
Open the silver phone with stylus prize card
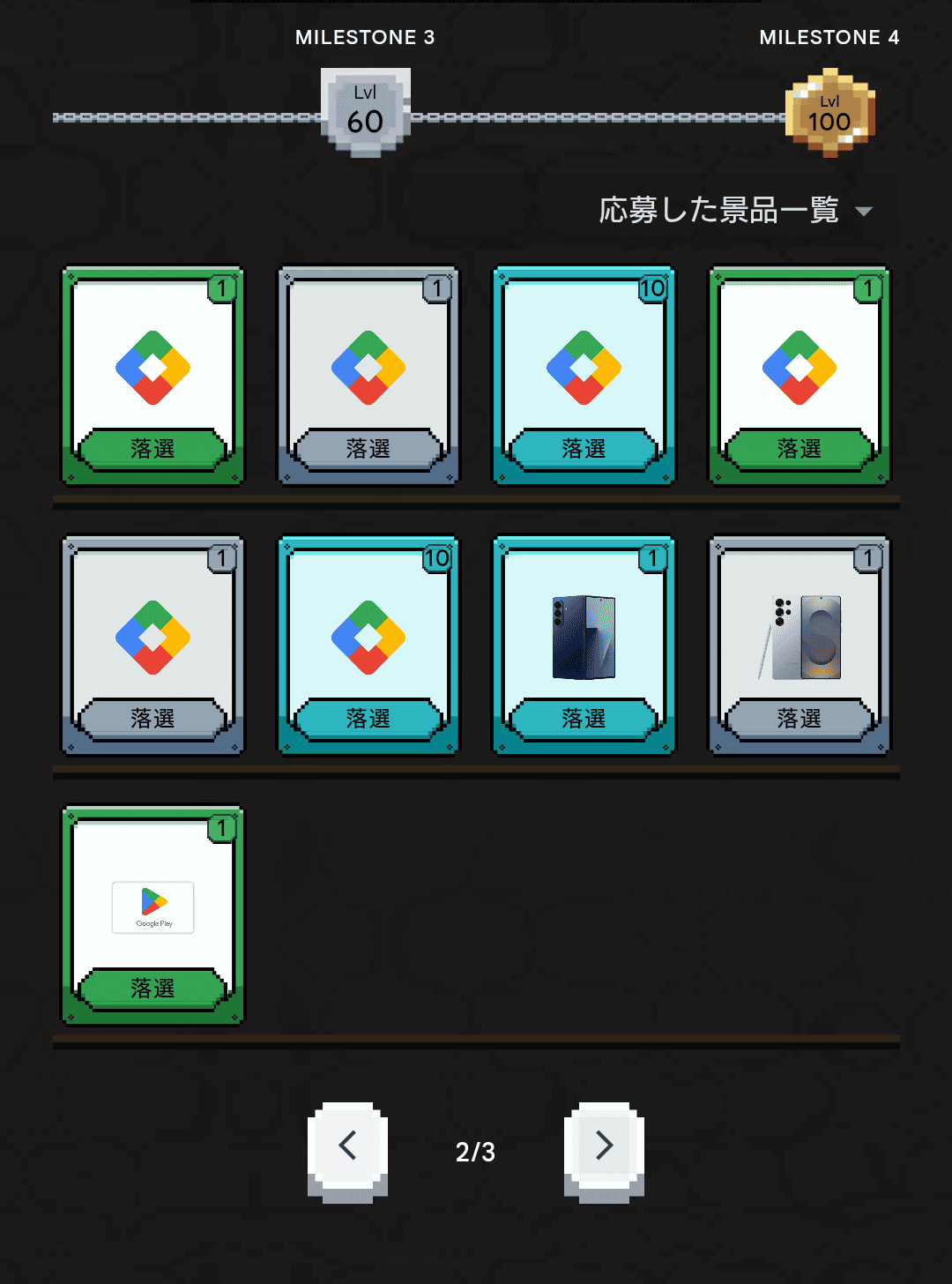coord(799,645)
